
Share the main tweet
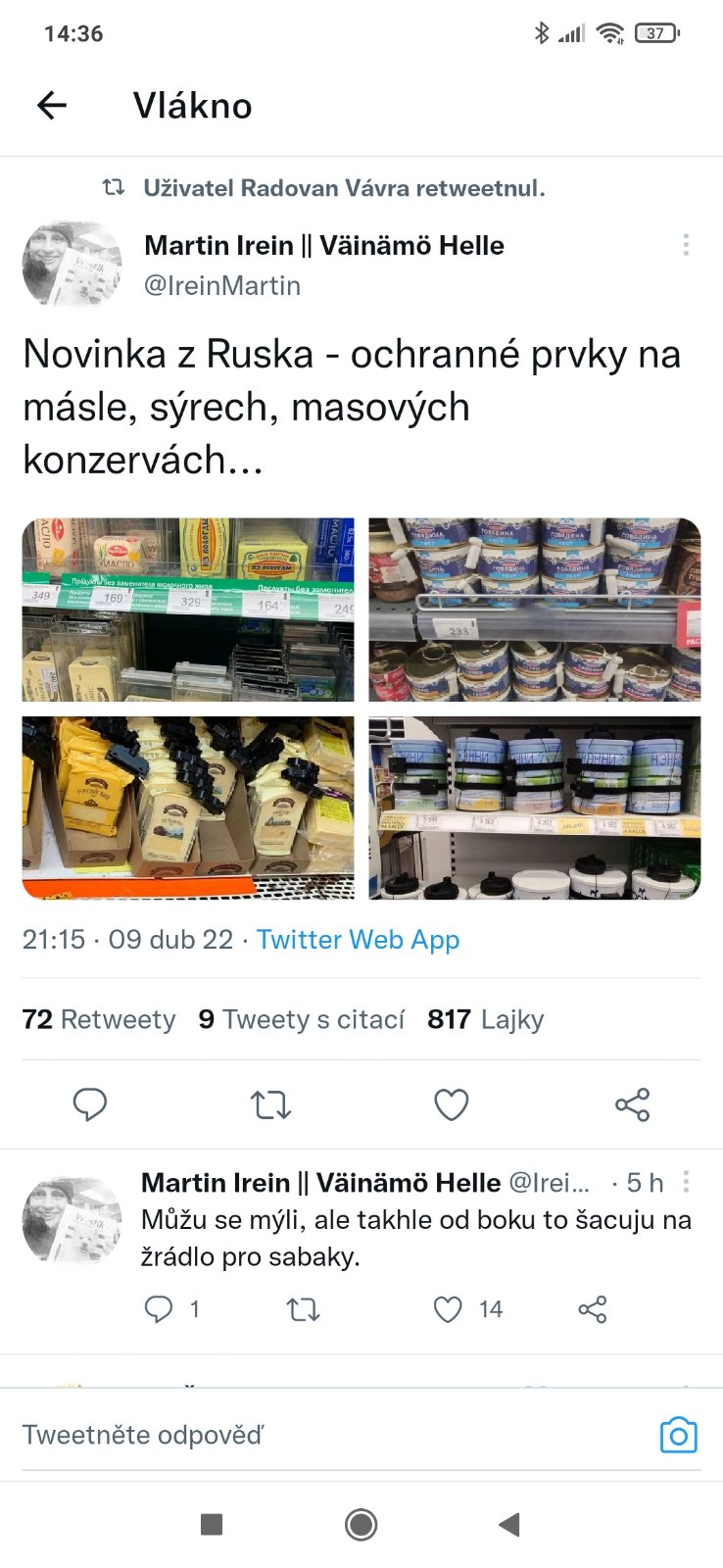(632, 1104)
